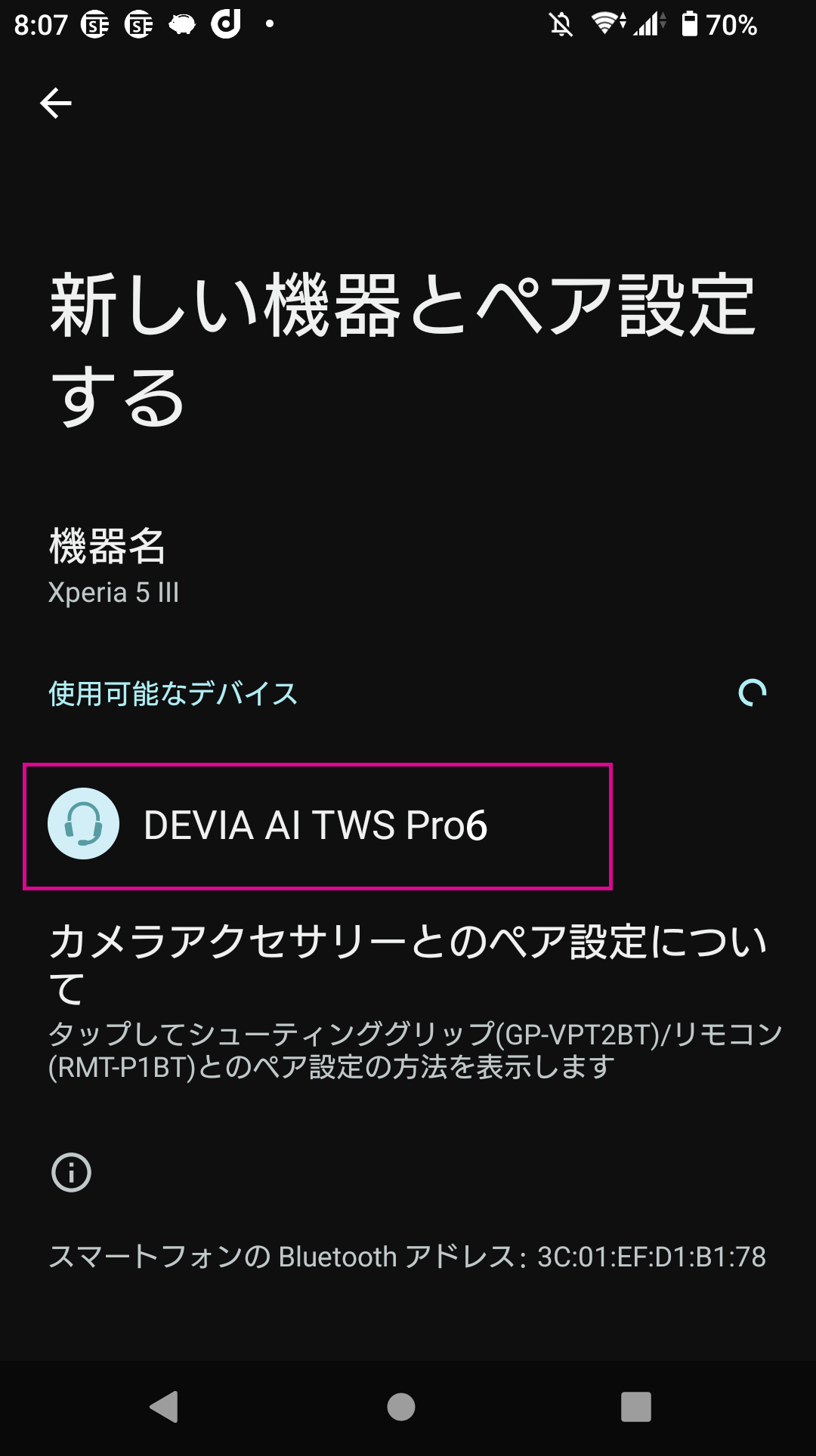Pair with DEVIA AI TWS Pro6
Viewport: 816px width, 1456px height.
pos(316,825)
